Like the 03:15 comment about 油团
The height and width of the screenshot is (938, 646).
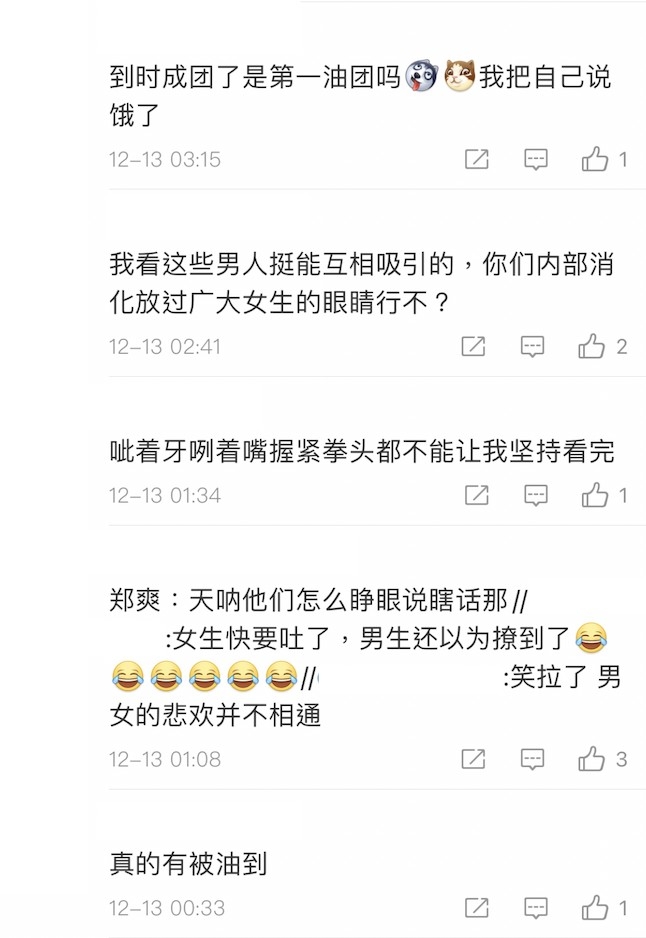[596, 159]
